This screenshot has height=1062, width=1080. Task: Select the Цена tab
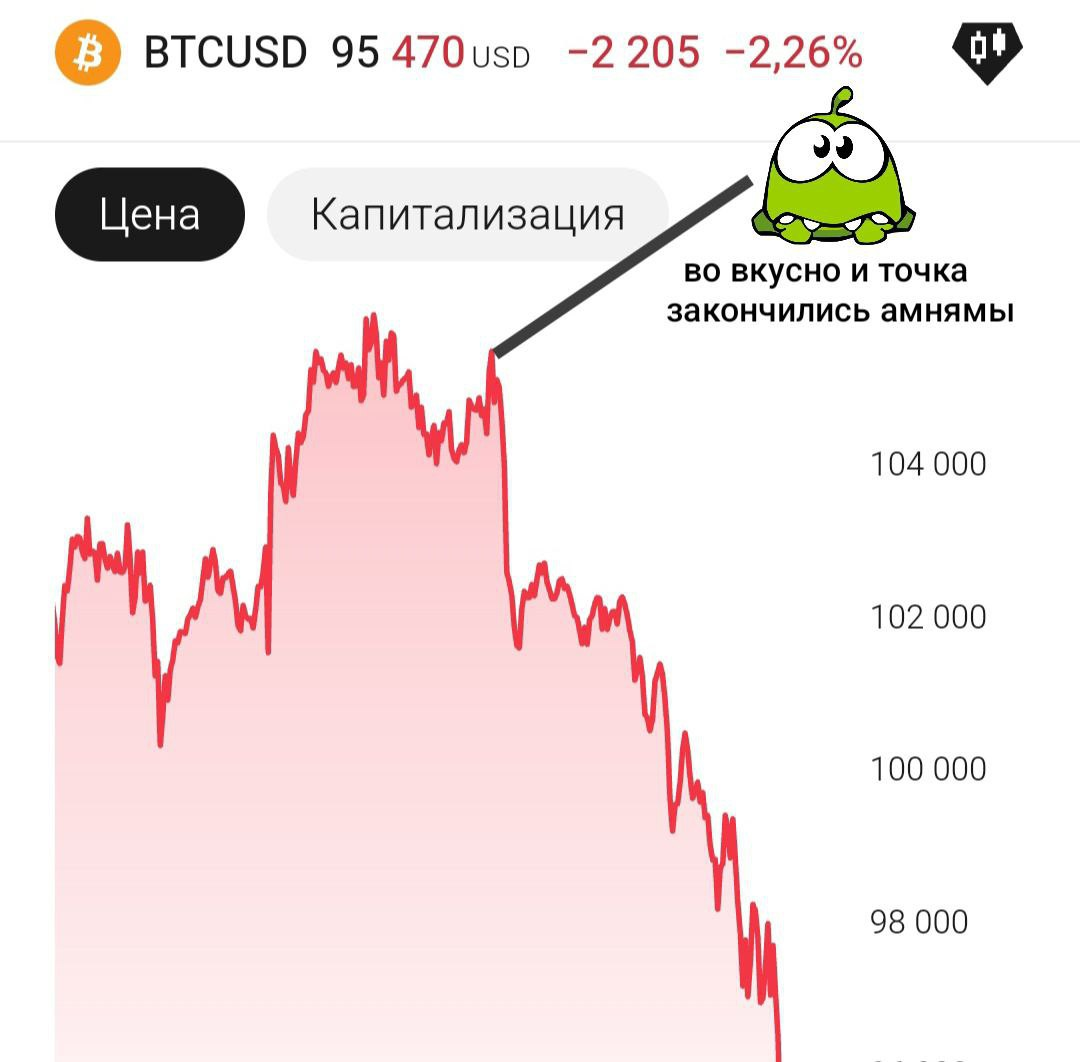149,214
